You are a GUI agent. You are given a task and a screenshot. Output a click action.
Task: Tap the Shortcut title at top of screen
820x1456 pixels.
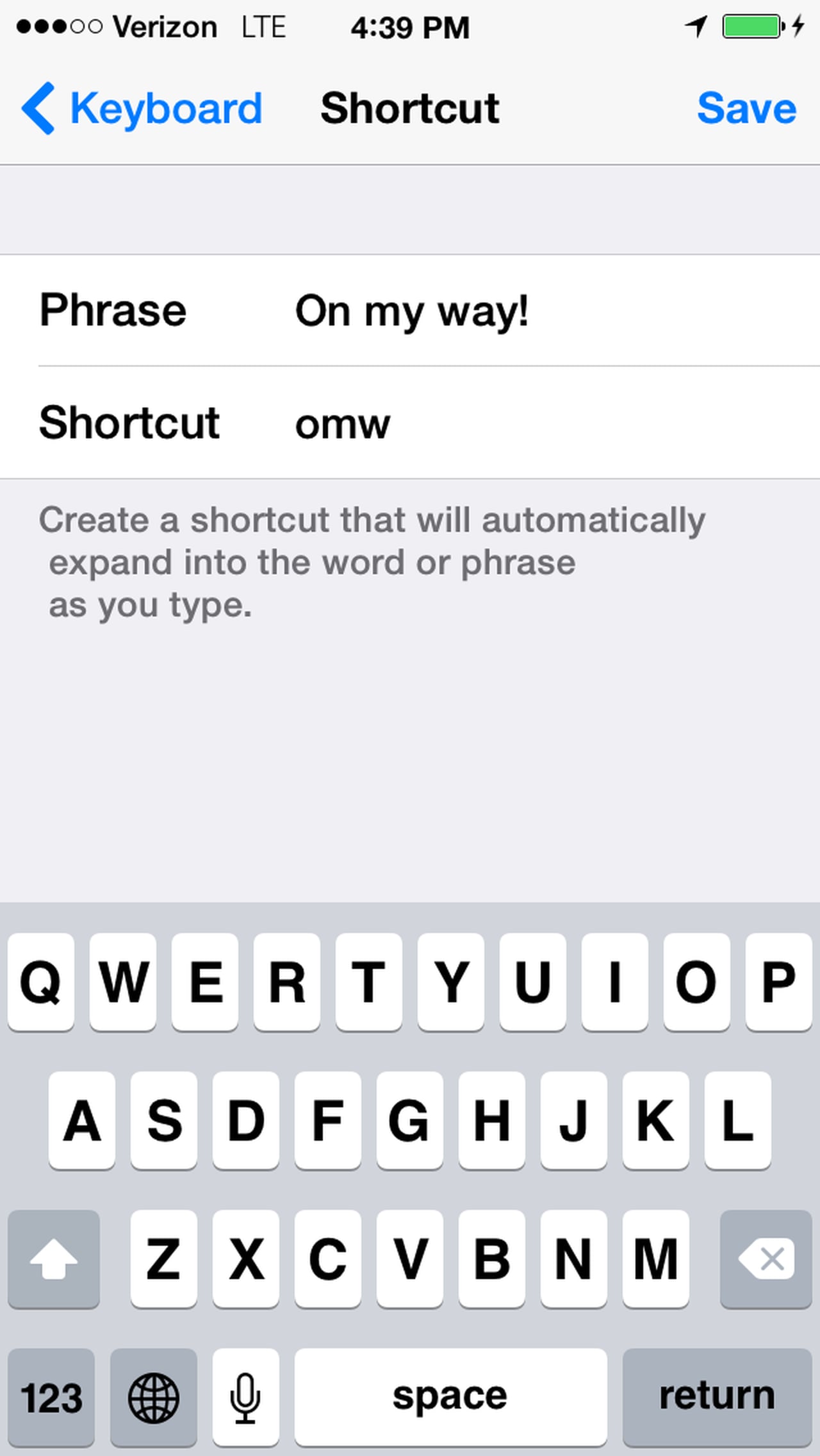[x=409, y=108]
